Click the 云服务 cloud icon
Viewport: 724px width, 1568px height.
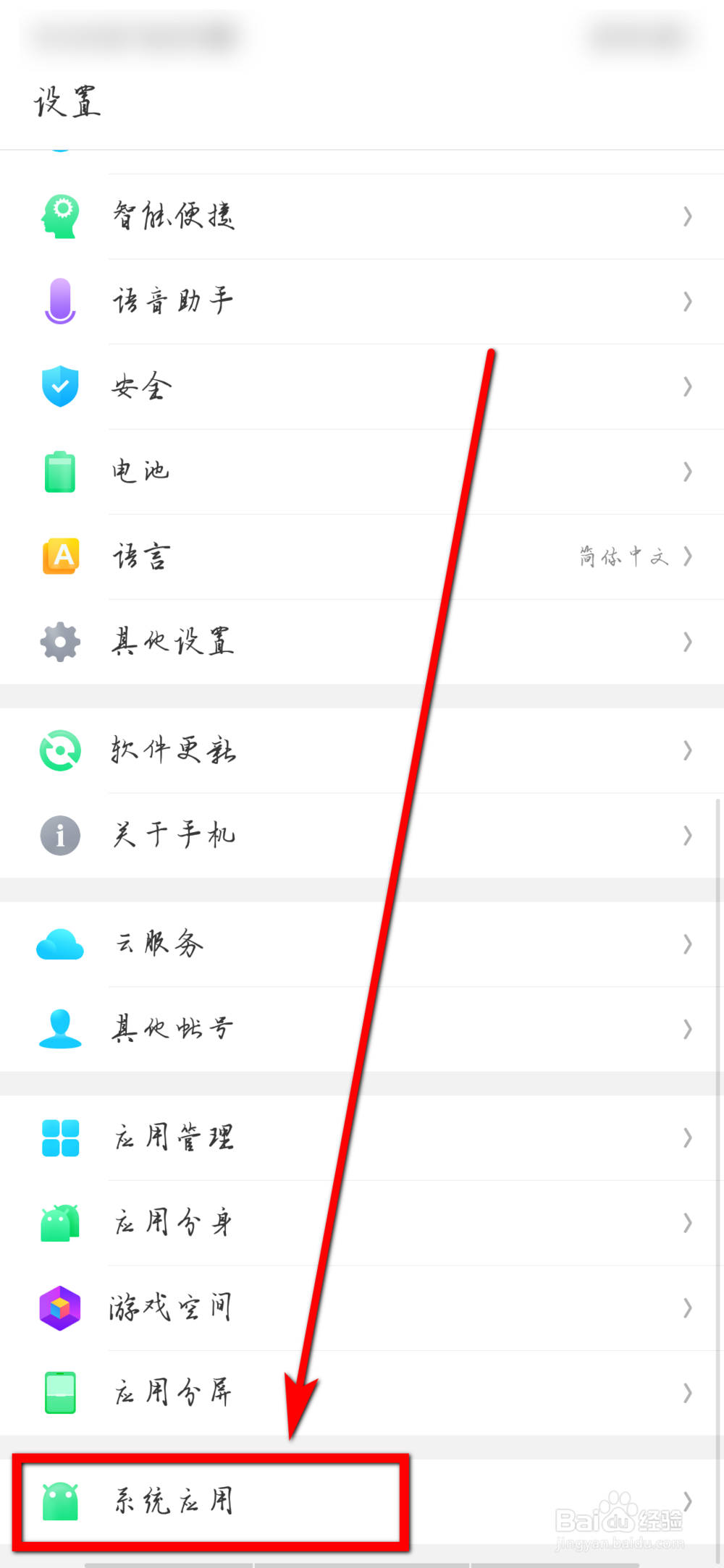[60, 944]
